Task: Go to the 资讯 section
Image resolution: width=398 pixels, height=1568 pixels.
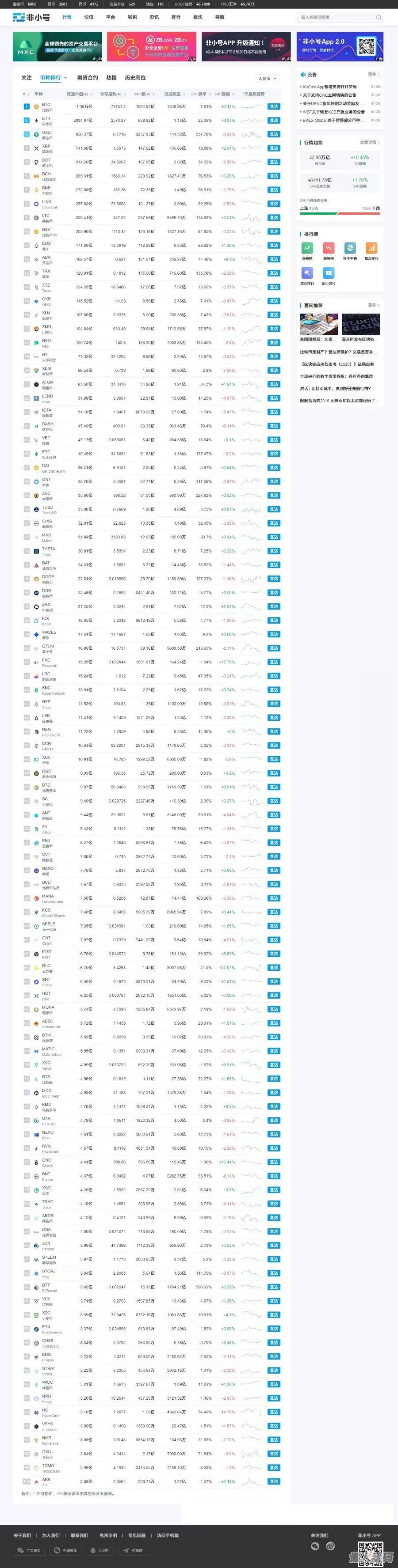Action: (x=154, y=17)
